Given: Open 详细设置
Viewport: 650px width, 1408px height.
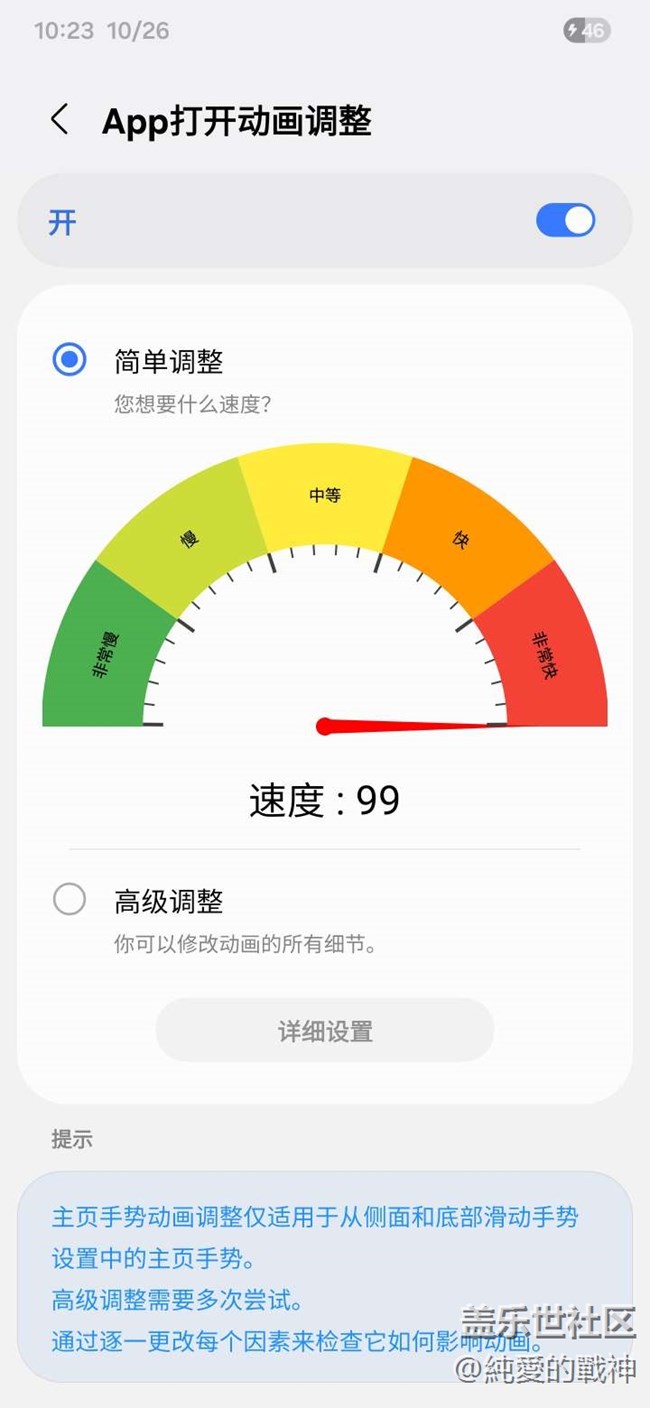Looking at the screenshot, I should [x=325, y=1031].
